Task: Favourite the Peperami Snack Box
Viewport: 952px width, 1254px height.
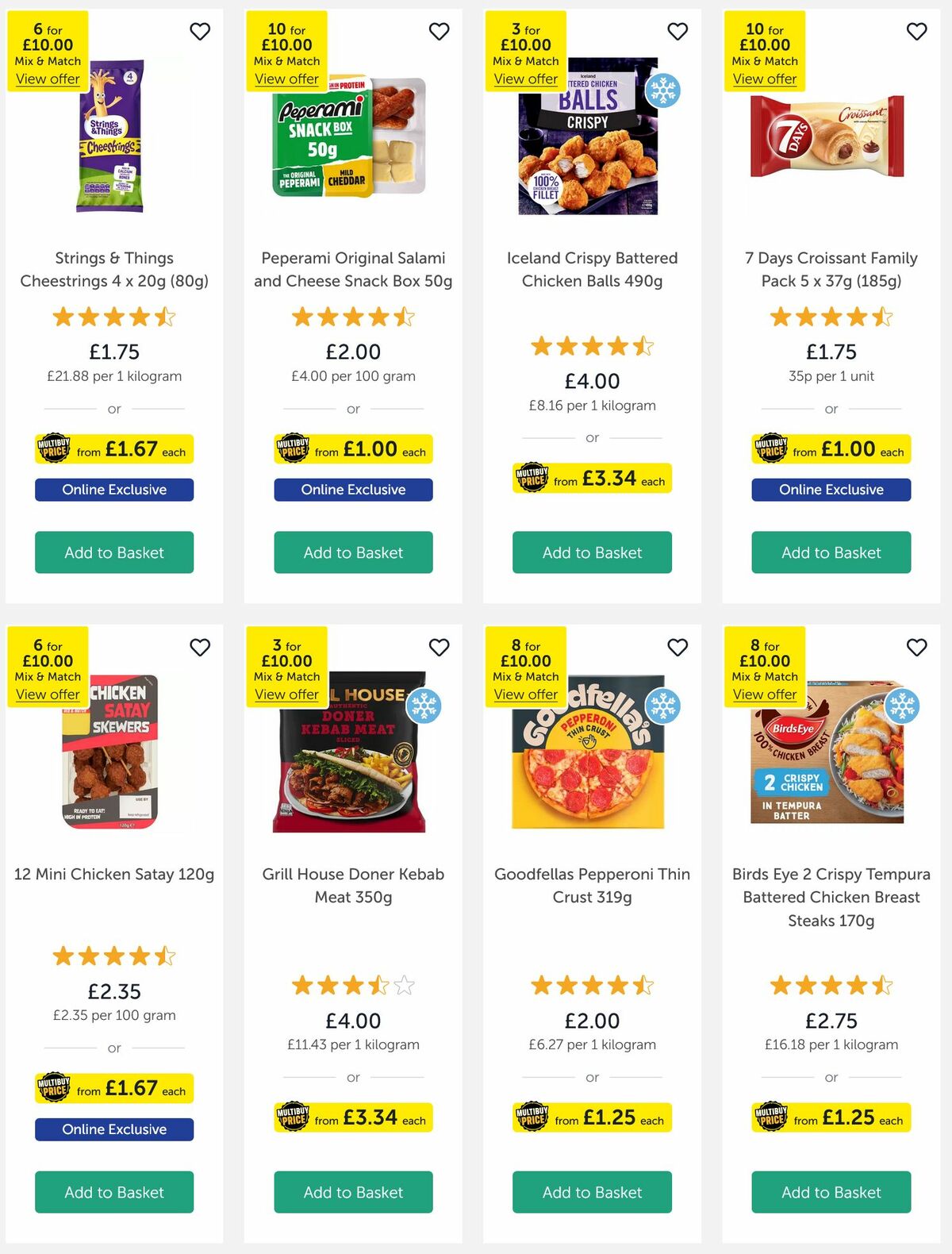Action: (439, 31)
